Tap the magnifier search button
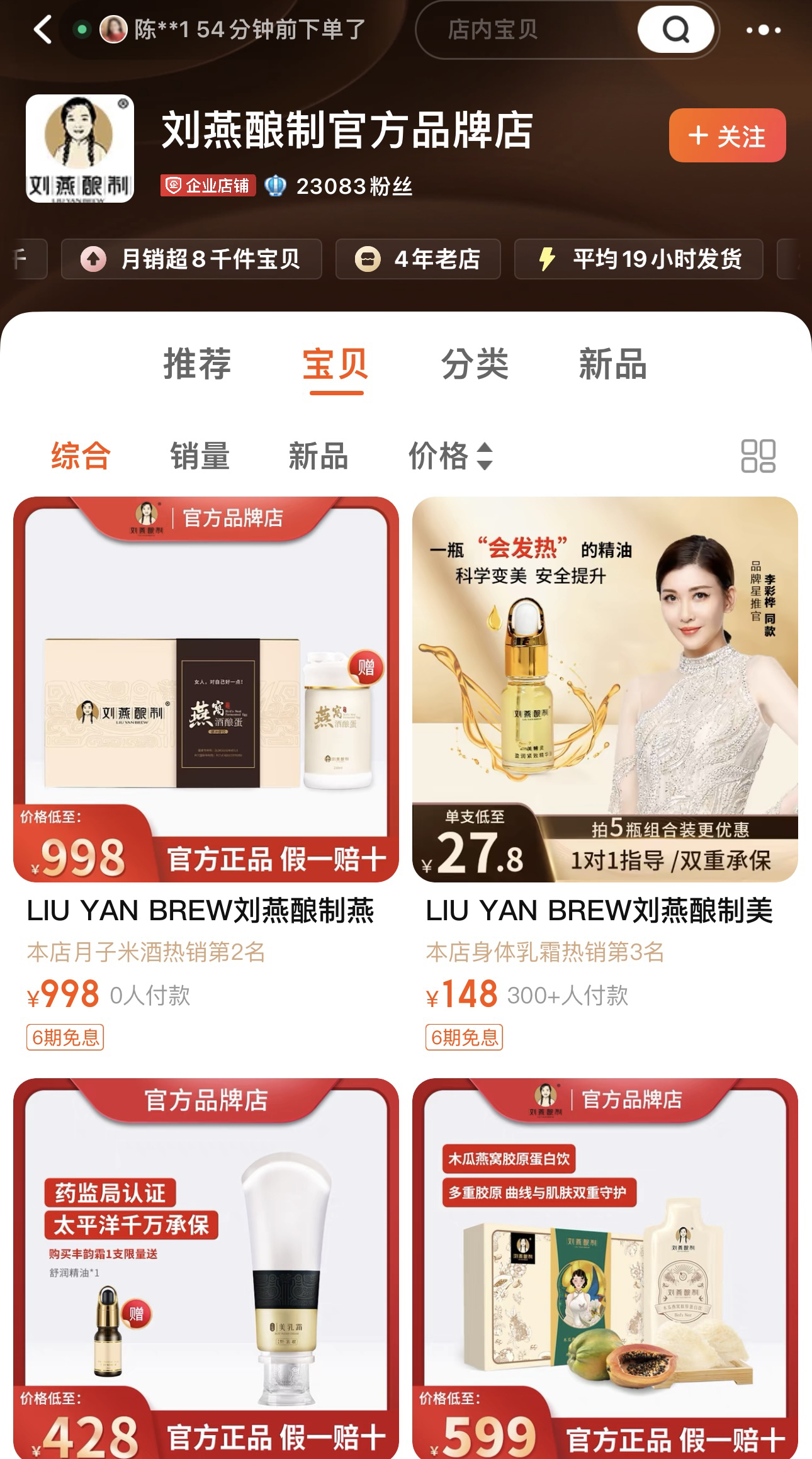Screen dimensions: 812x1459 point(675,30)
